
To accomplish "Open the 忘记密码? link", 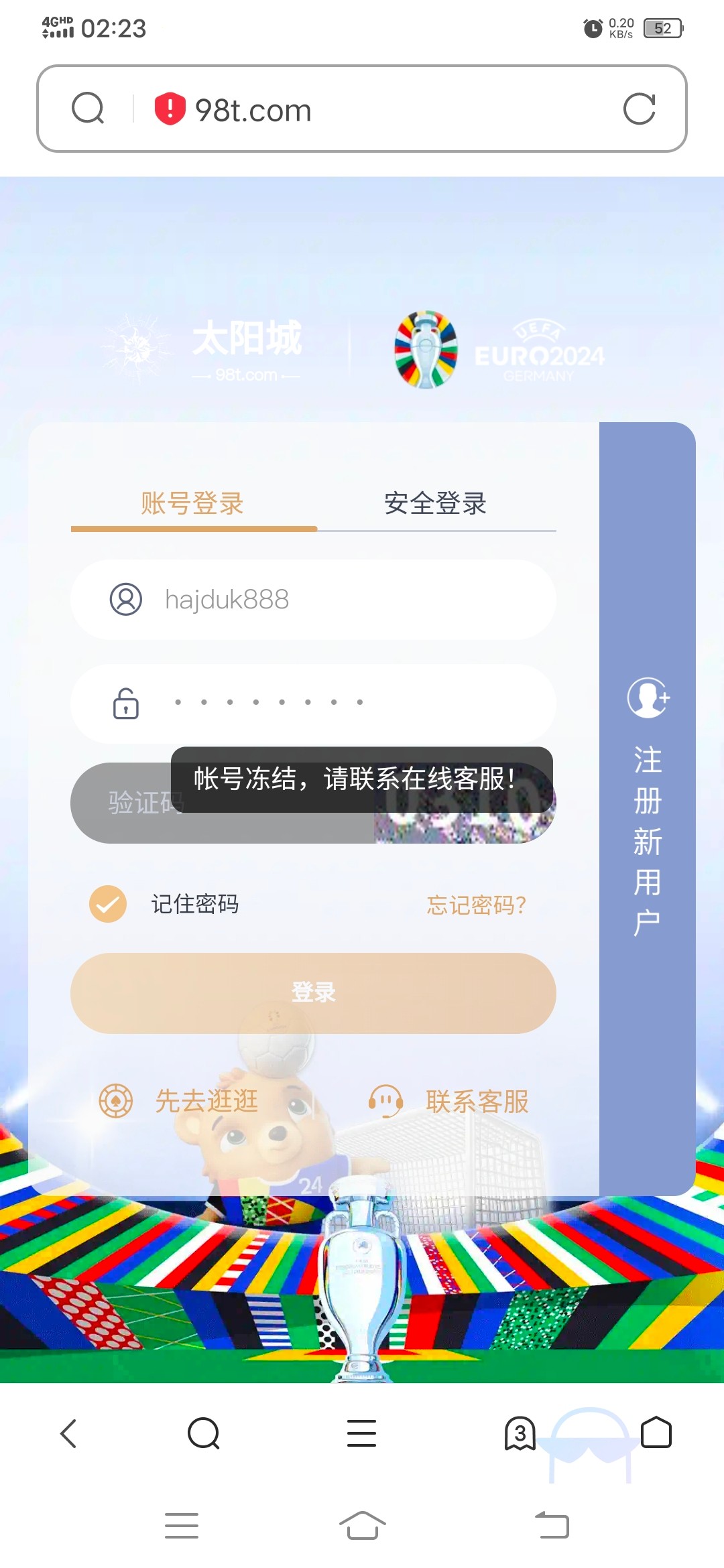I will click(x=477, y=905).
